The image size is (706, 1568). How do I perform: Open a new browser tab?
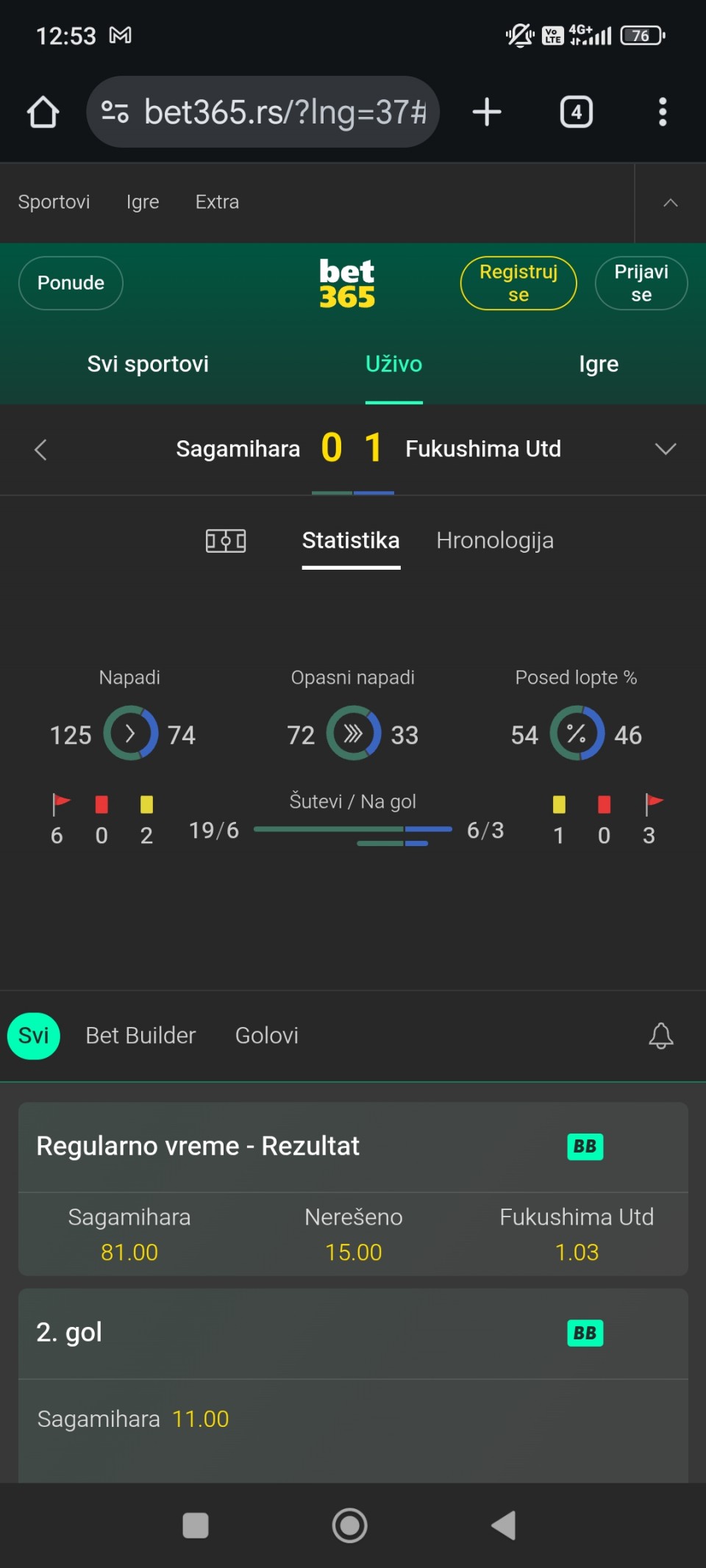click(486, 112)
